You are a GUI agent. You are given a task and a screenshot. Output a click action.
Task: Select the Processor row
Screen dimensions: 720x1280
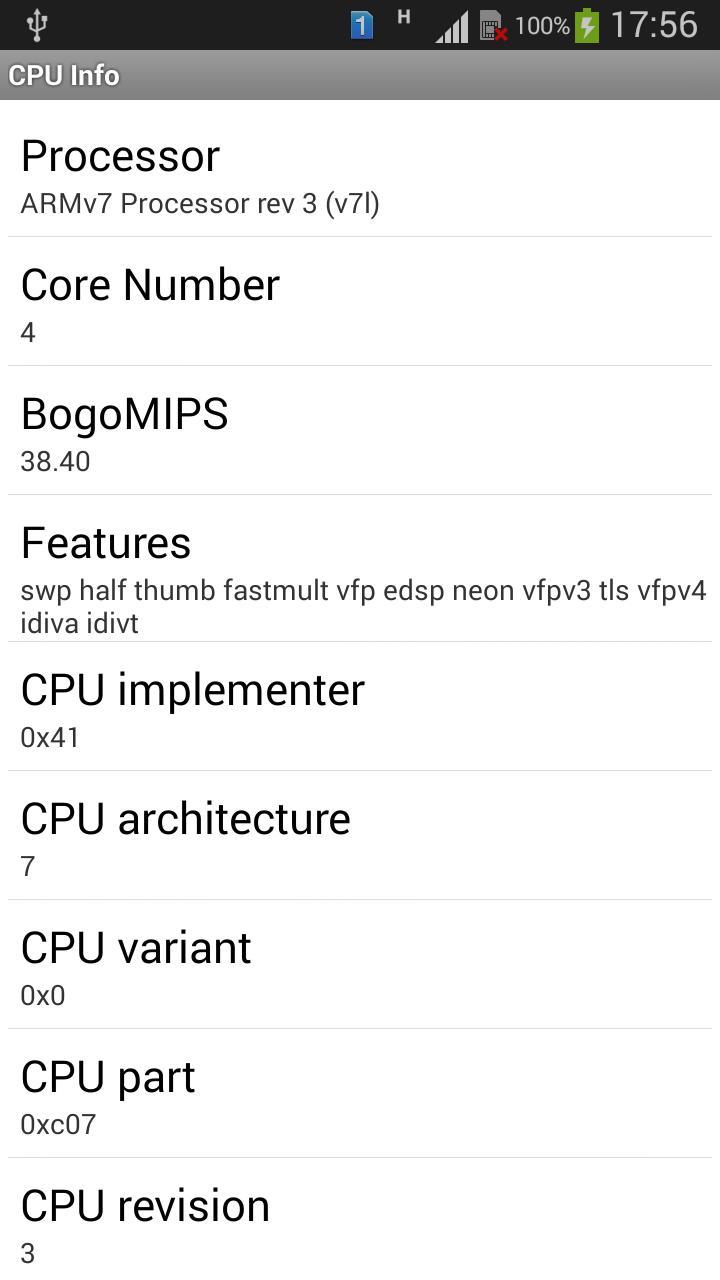tap(360, 174)
